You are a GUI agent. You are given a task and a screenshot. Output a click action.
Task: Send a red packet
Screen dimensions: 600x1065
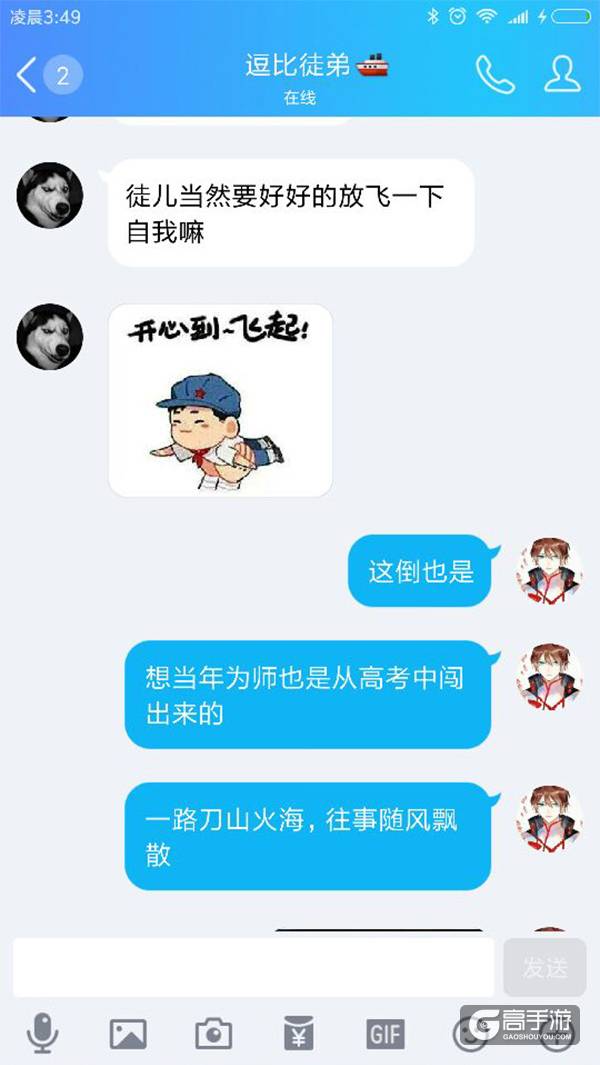pyautogui.click(x=299, y=1033)
